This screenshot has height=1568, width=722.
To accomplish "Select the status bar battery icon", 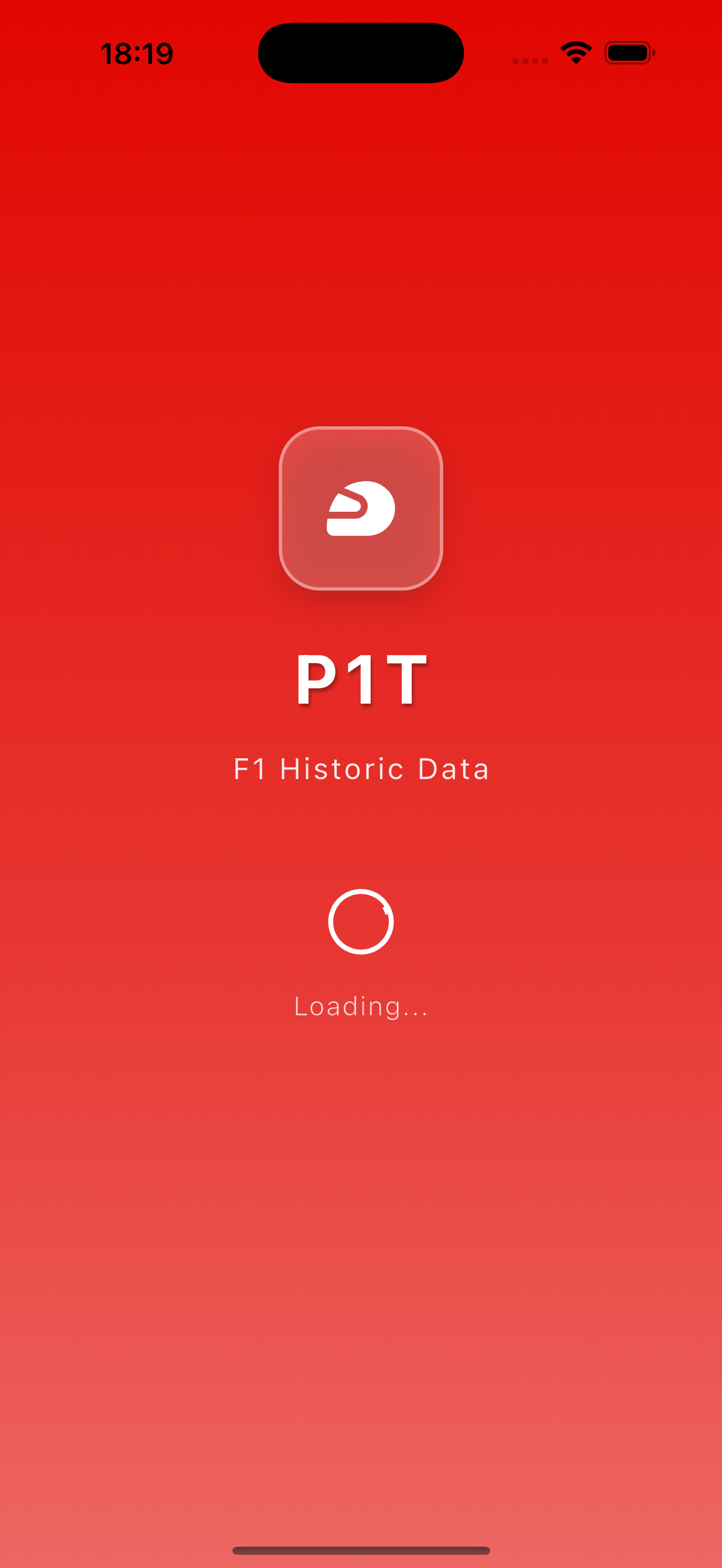I will pyautogui.click(x=627, y=53).
